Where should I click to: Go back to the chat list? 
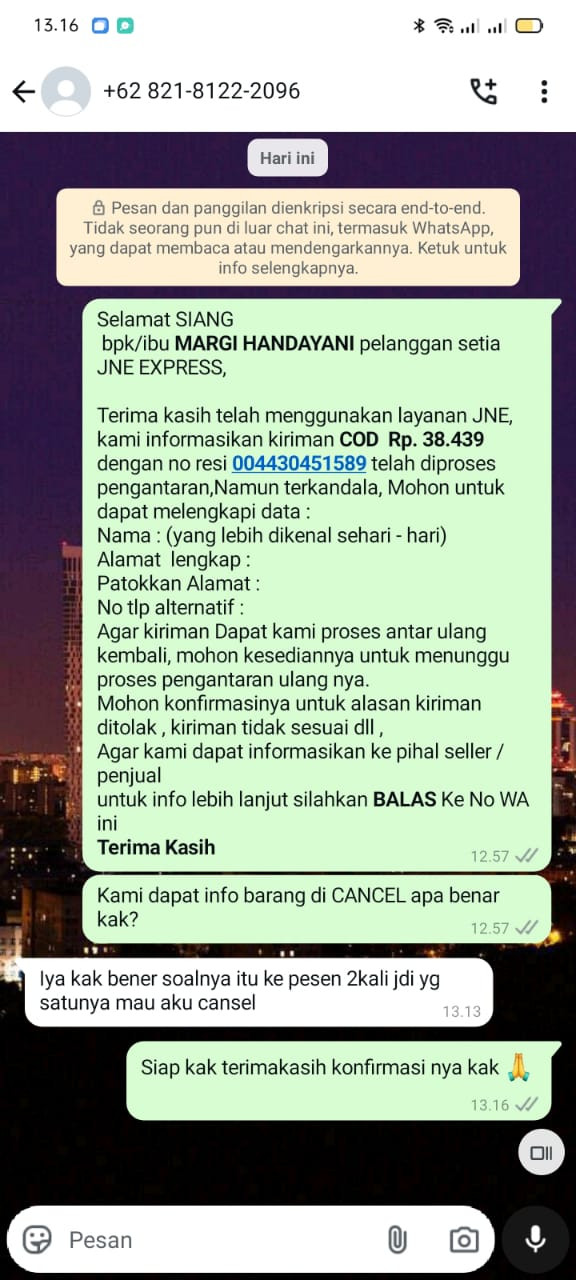pyautogui.click(x=24, y=92)
